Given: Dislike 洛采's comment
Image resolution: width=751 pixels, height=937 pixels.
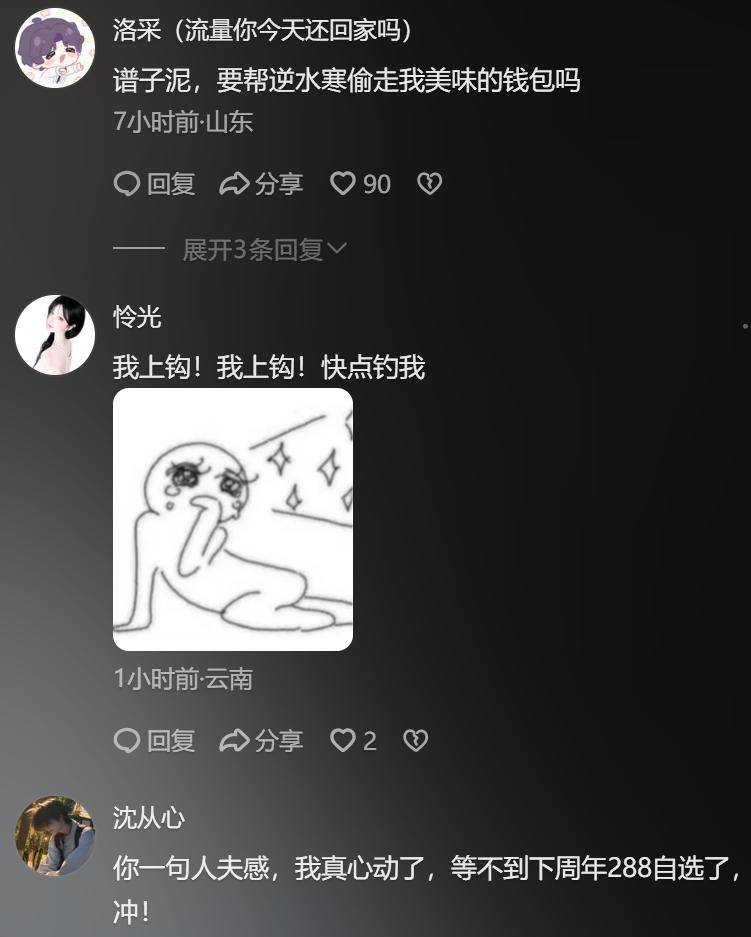Looking at the screenshot, I should point(429,184).
